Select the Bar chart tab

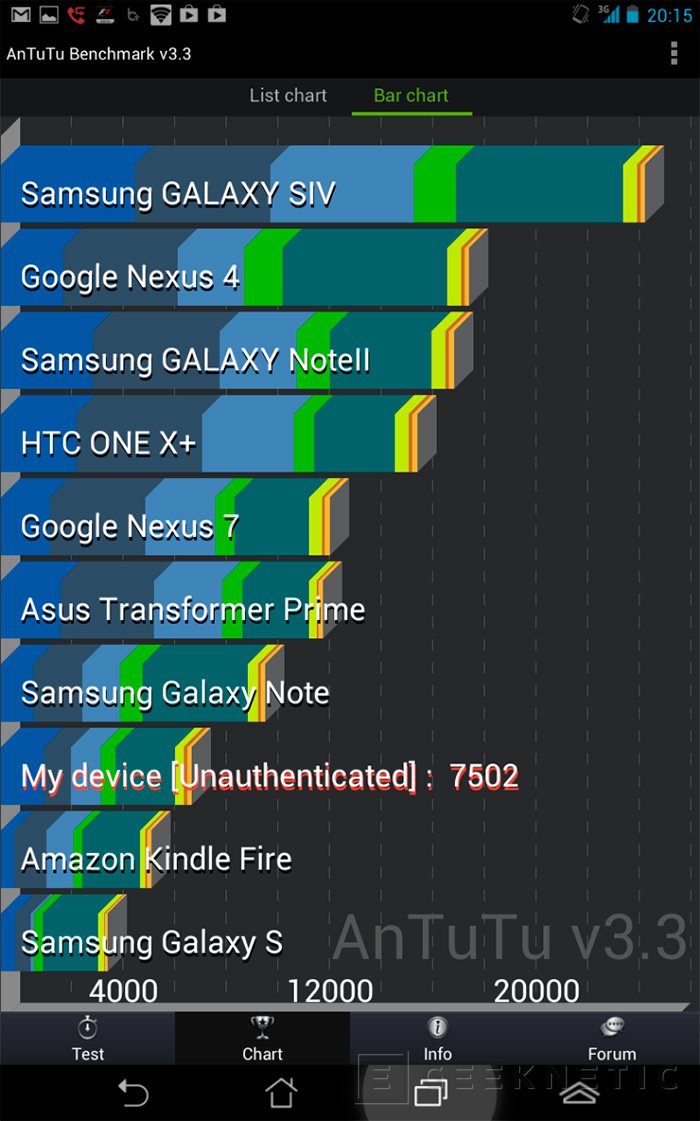pos(411,96)
